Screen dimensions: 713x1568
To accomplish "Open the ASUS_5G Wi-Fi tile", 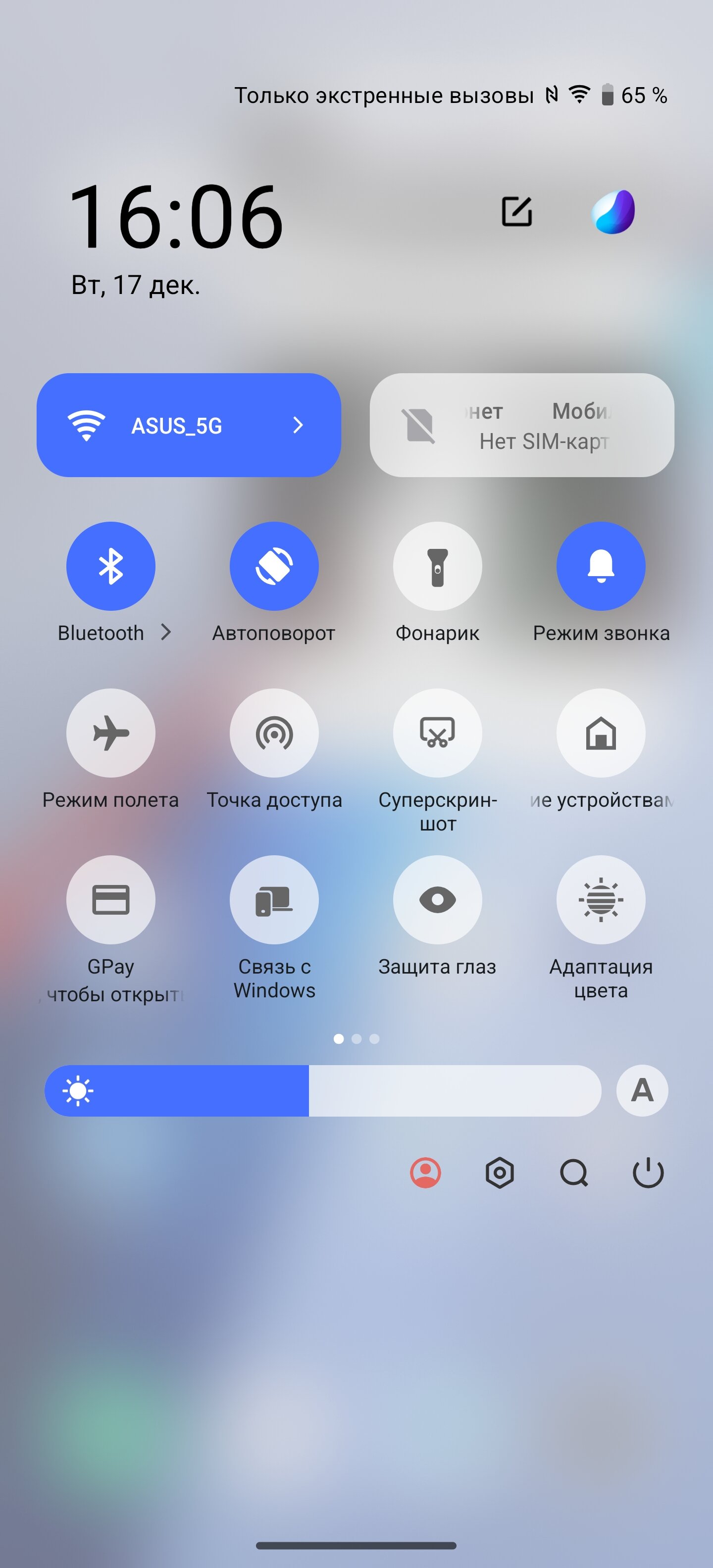I will [189, 425].
